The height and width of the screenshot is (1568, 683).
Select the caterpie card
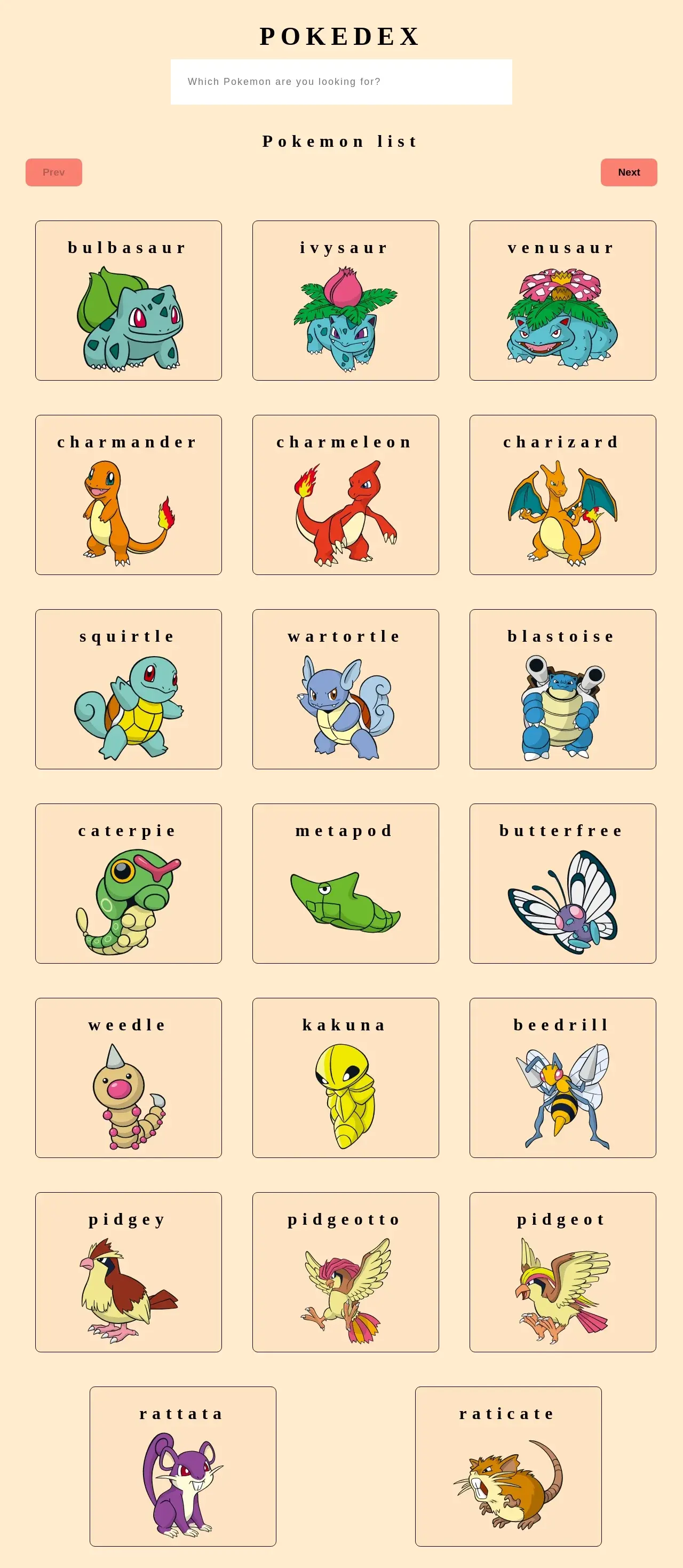point(128,883)
